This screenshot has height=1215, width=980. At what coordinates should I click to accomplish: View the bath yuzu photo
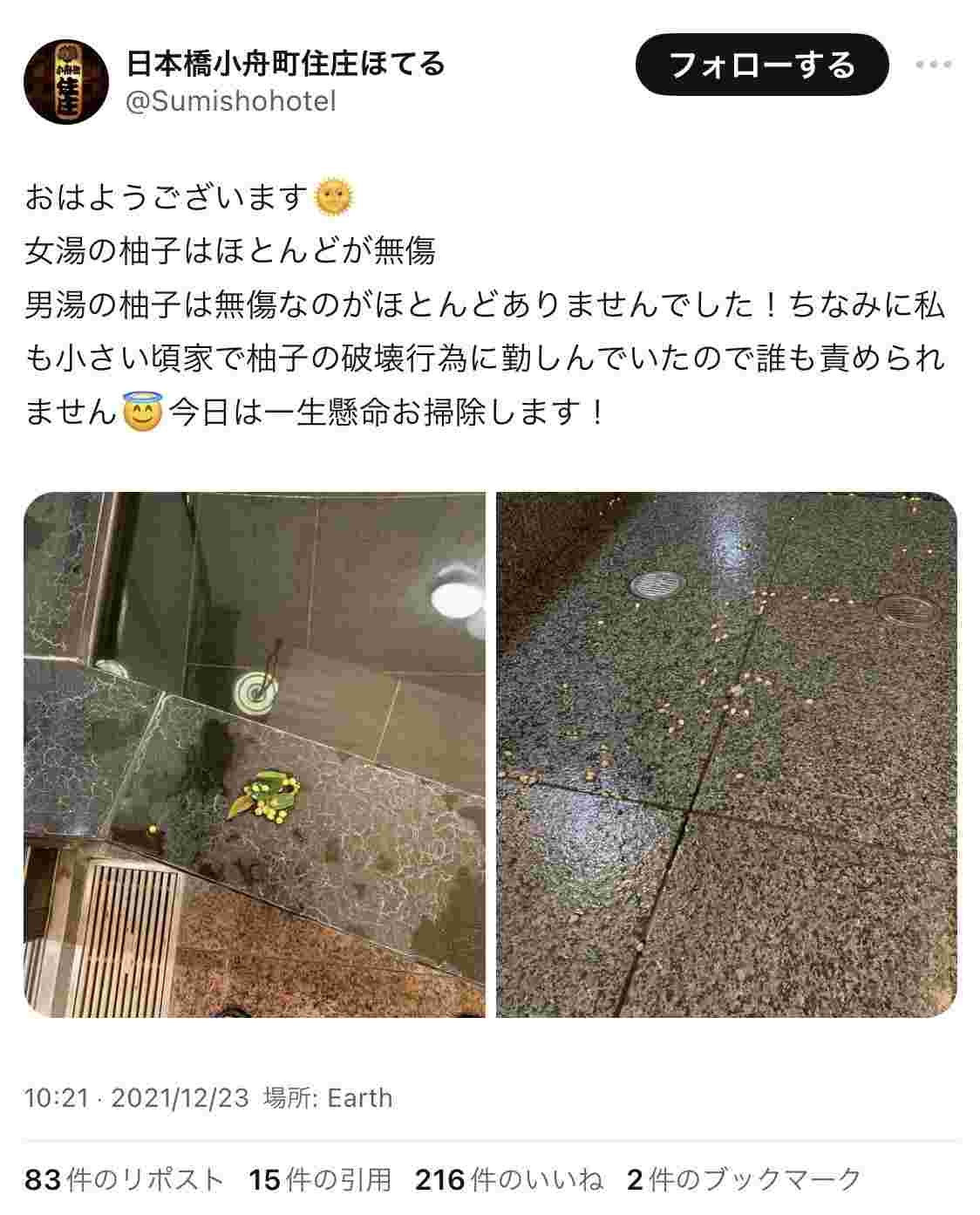point(254,754)
